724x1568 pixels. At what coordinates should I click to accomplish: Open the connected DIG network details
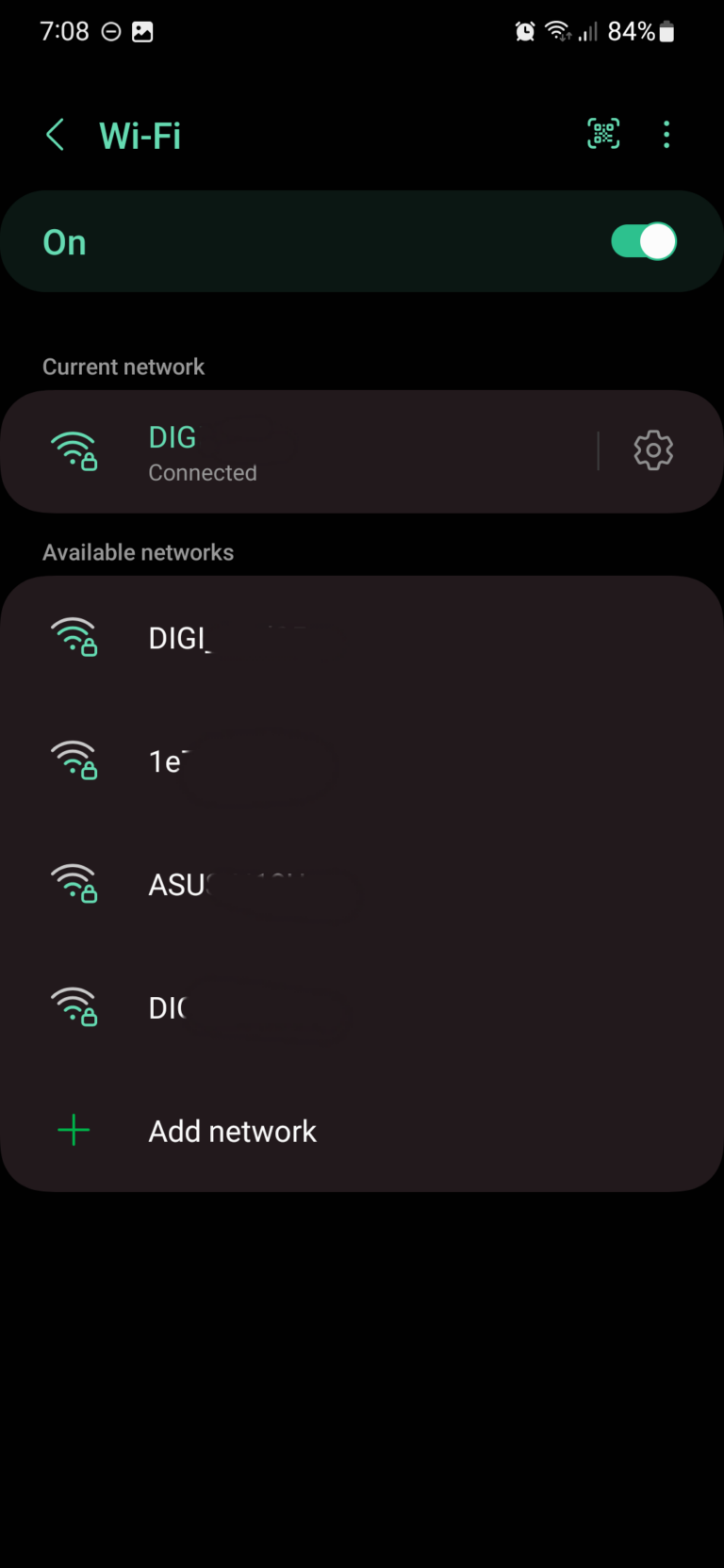click(x=283, y=450)
